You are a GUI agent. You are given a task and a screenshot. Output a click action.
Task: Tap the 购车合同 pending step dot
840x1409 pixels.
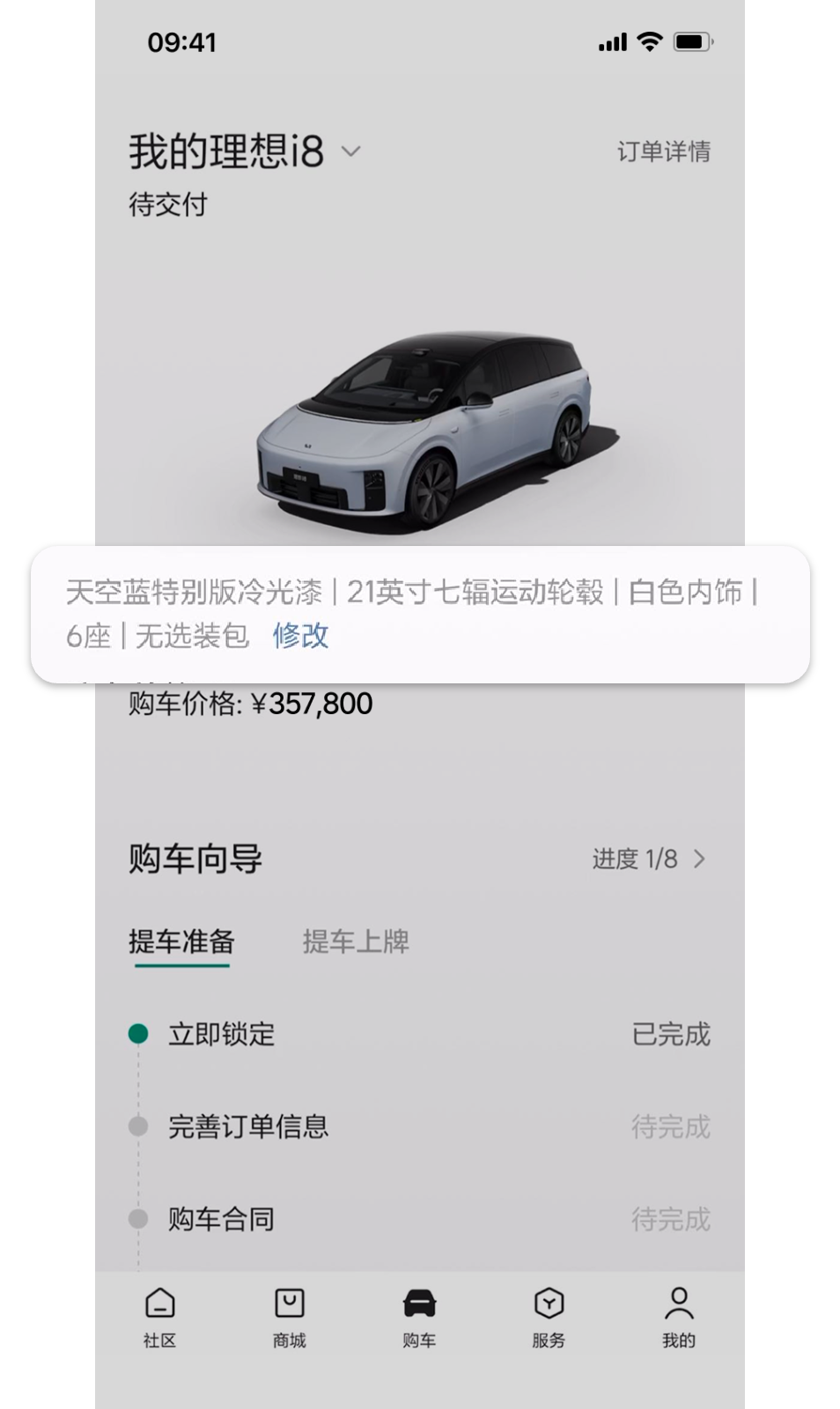pos(137,1218)
